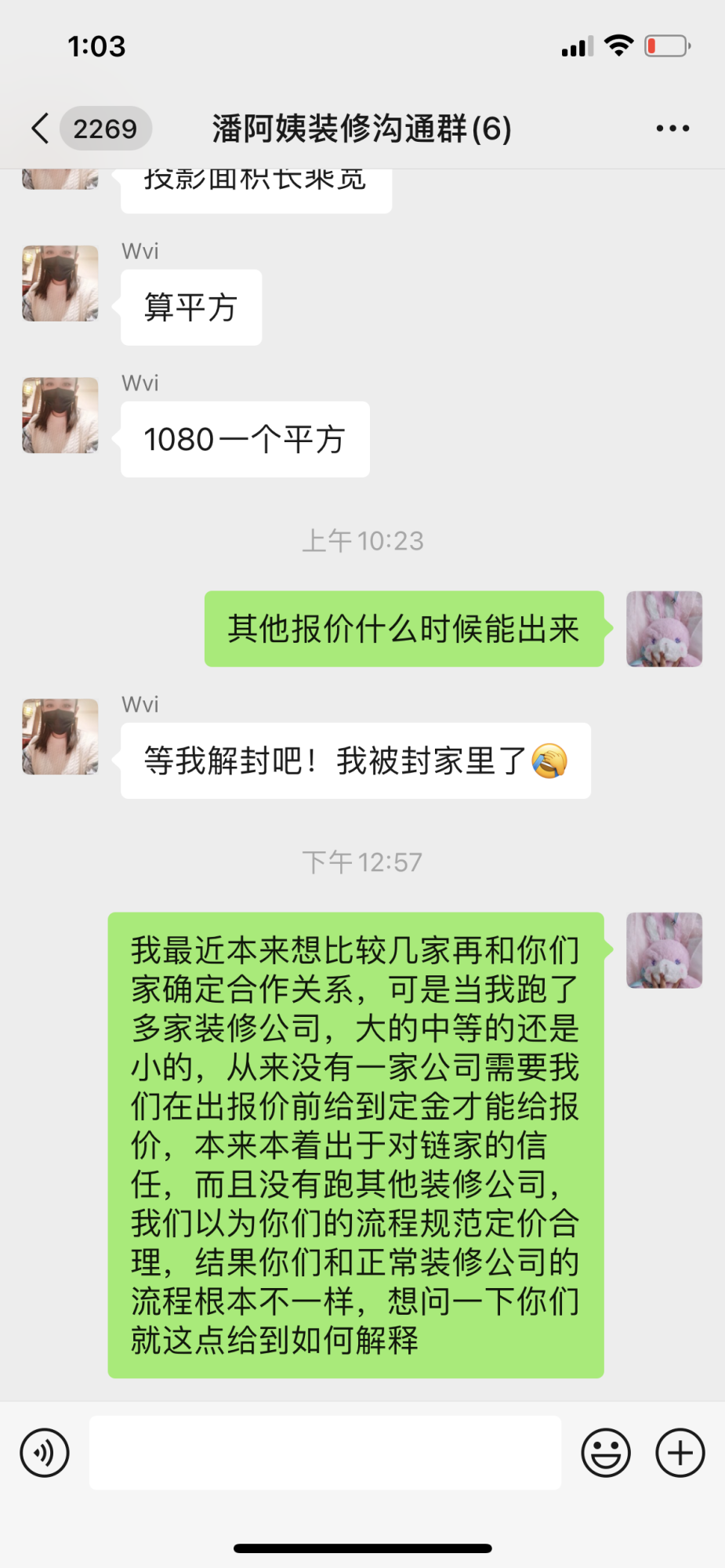Go back to the chat list
The width and height of the screenshot is (725, 1568).
[41, 129]
